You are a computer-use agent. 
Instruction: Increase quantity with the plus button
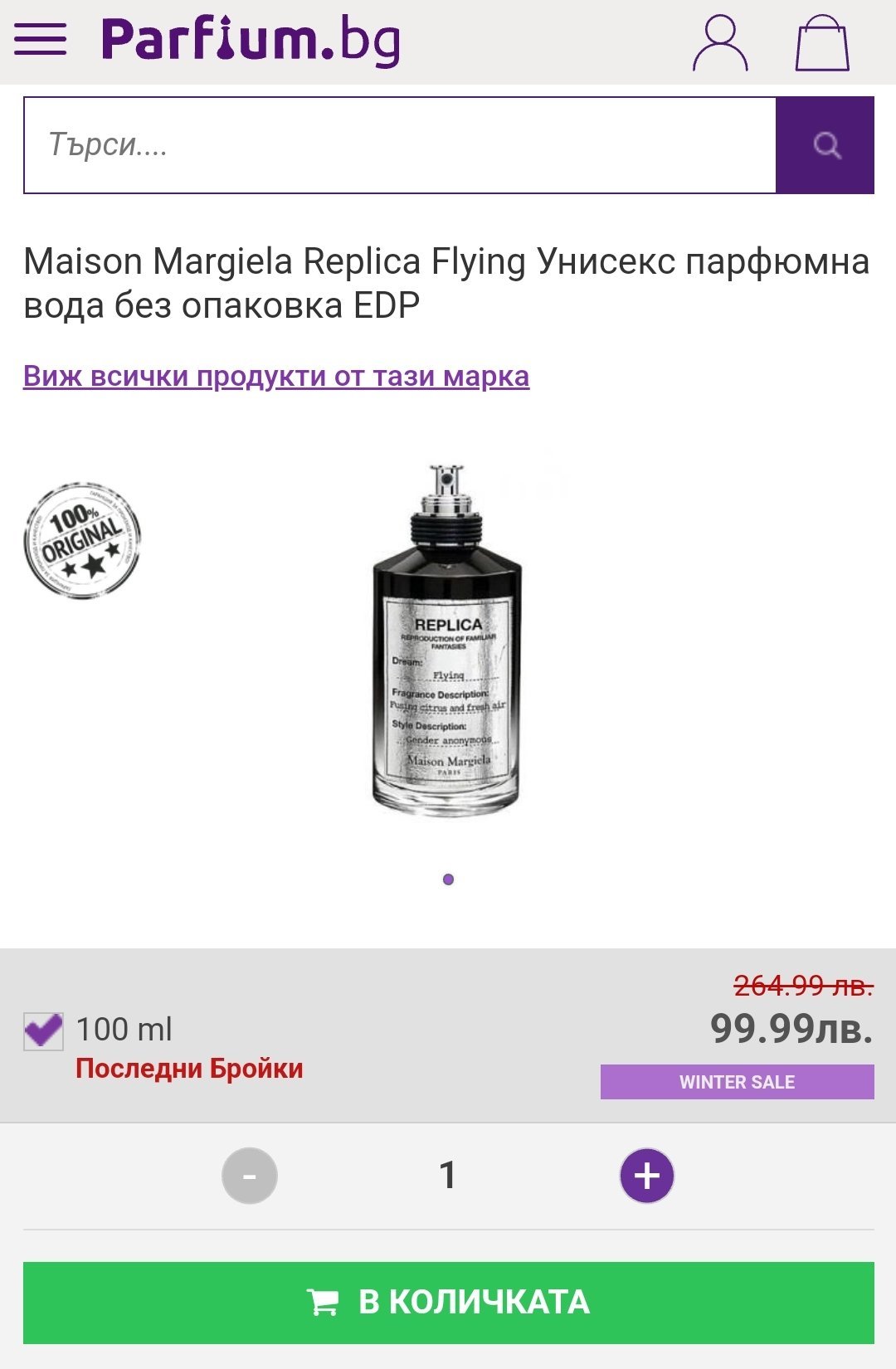pos(647,1175)
